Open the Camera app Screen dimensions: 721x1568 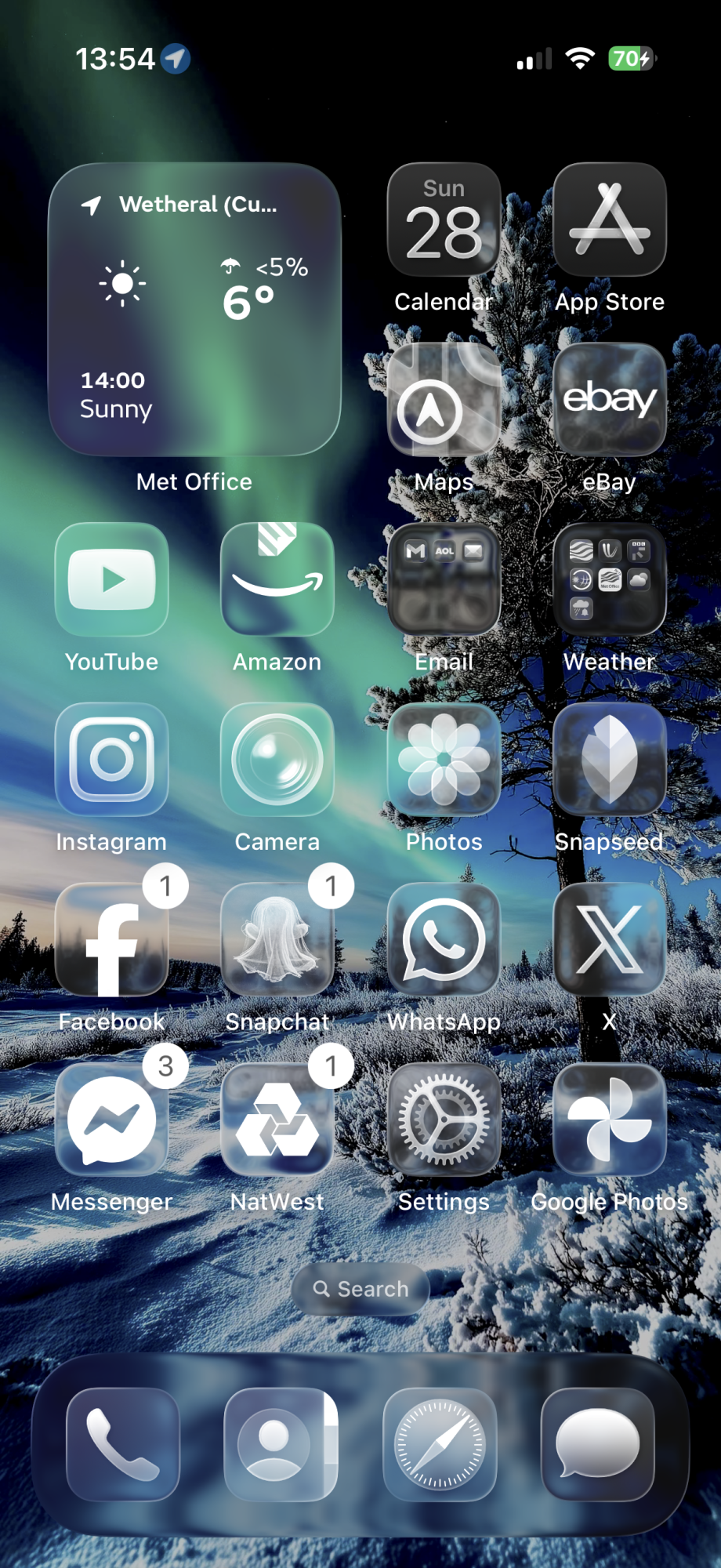277,759
